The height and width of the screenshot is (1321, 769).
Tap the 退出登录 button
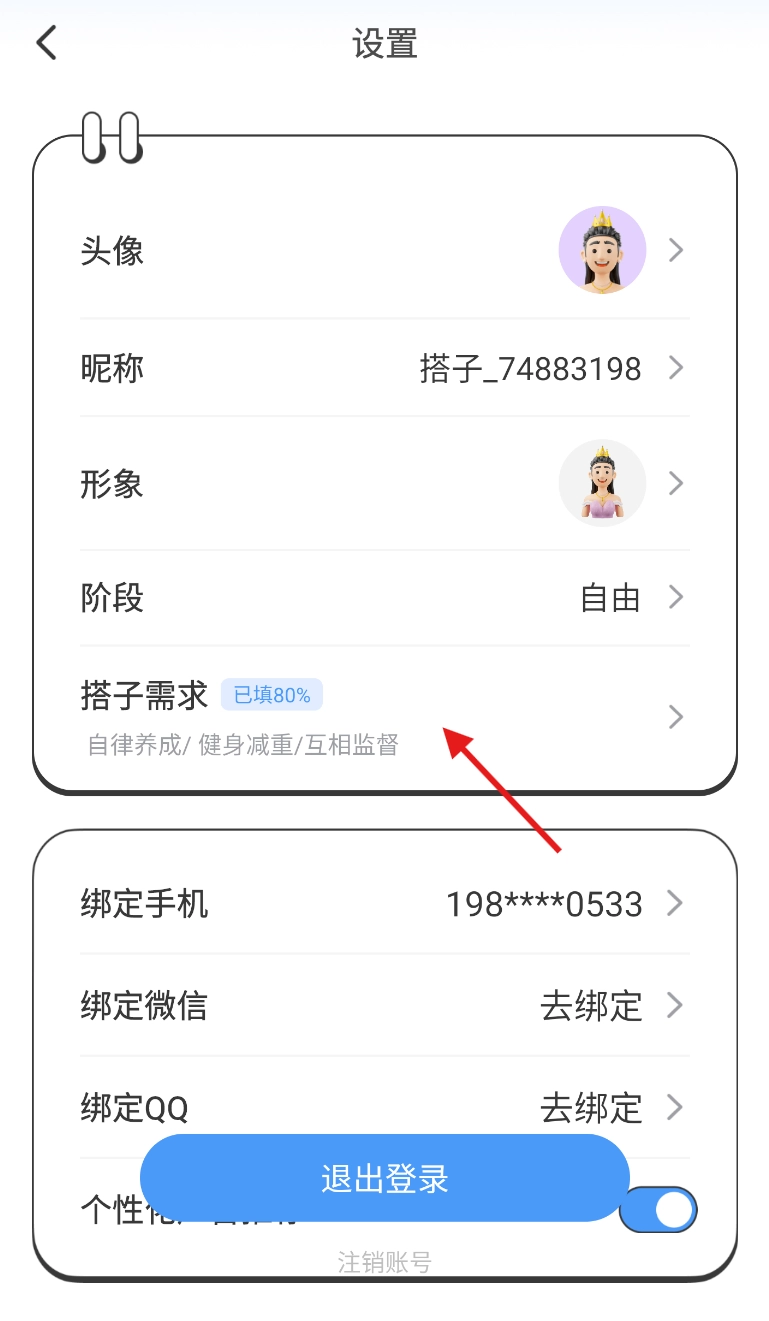click(x=384, y=1178)
